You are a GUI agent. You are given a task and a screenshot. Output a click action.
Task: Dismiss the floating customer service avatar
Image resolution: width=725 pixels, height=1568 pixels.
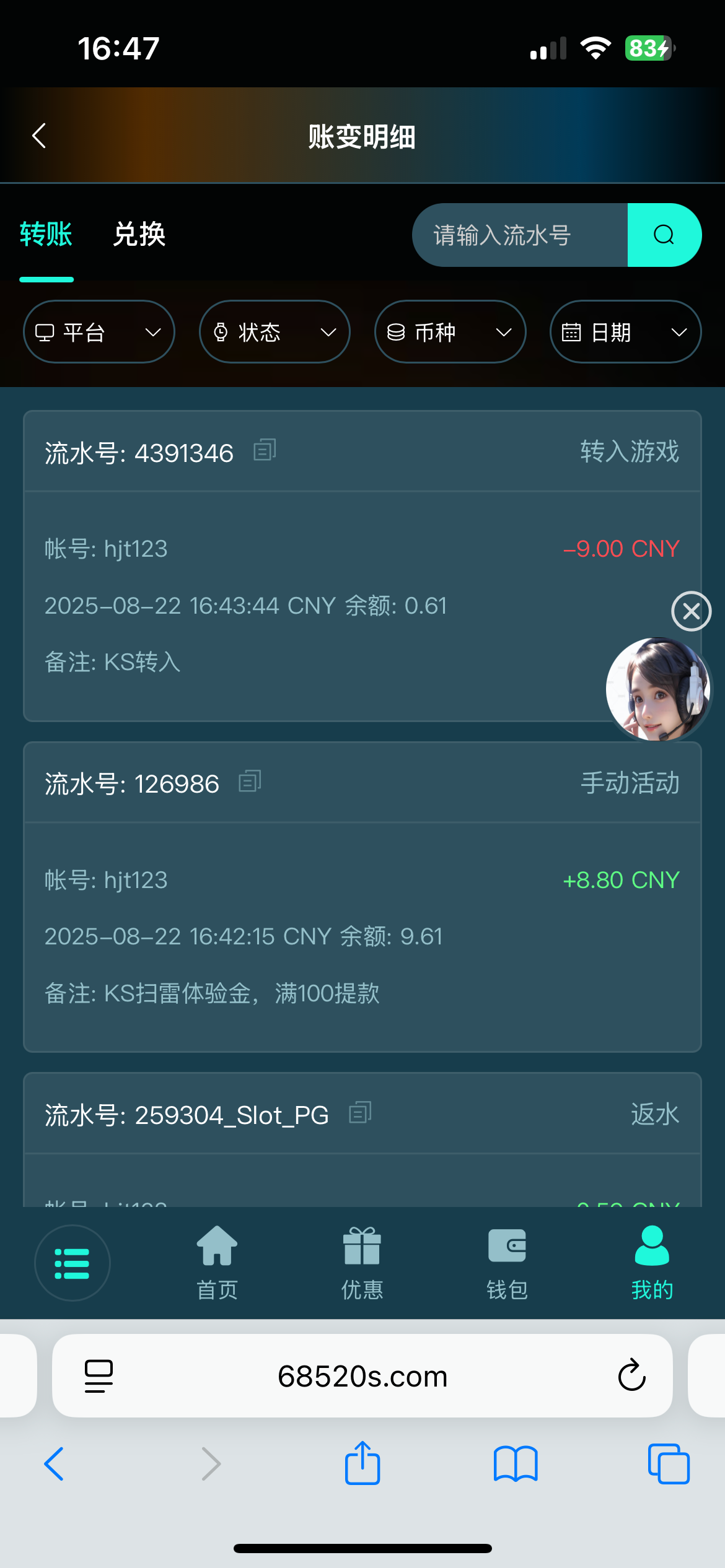pos(691,612)
